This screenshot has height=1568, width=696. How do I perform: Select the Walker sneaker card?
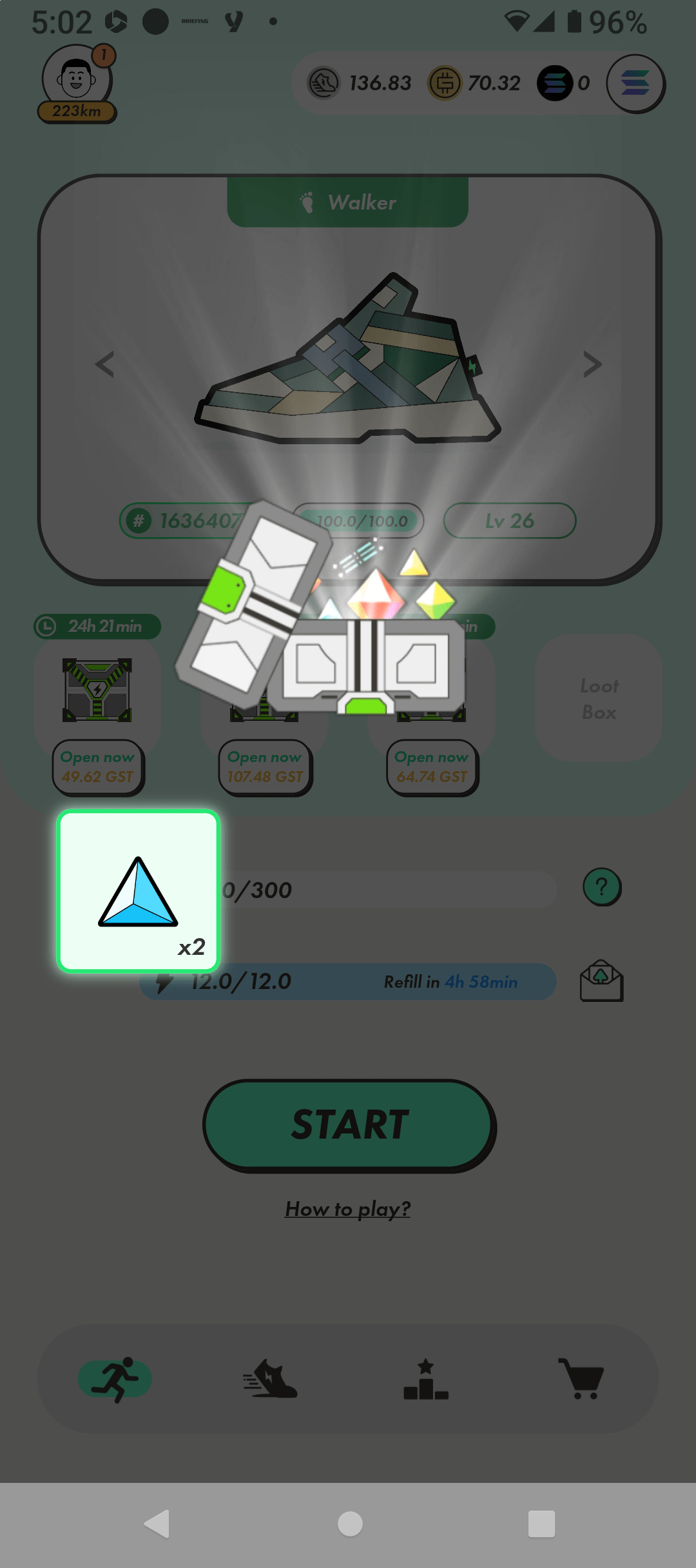click(348, 361)
